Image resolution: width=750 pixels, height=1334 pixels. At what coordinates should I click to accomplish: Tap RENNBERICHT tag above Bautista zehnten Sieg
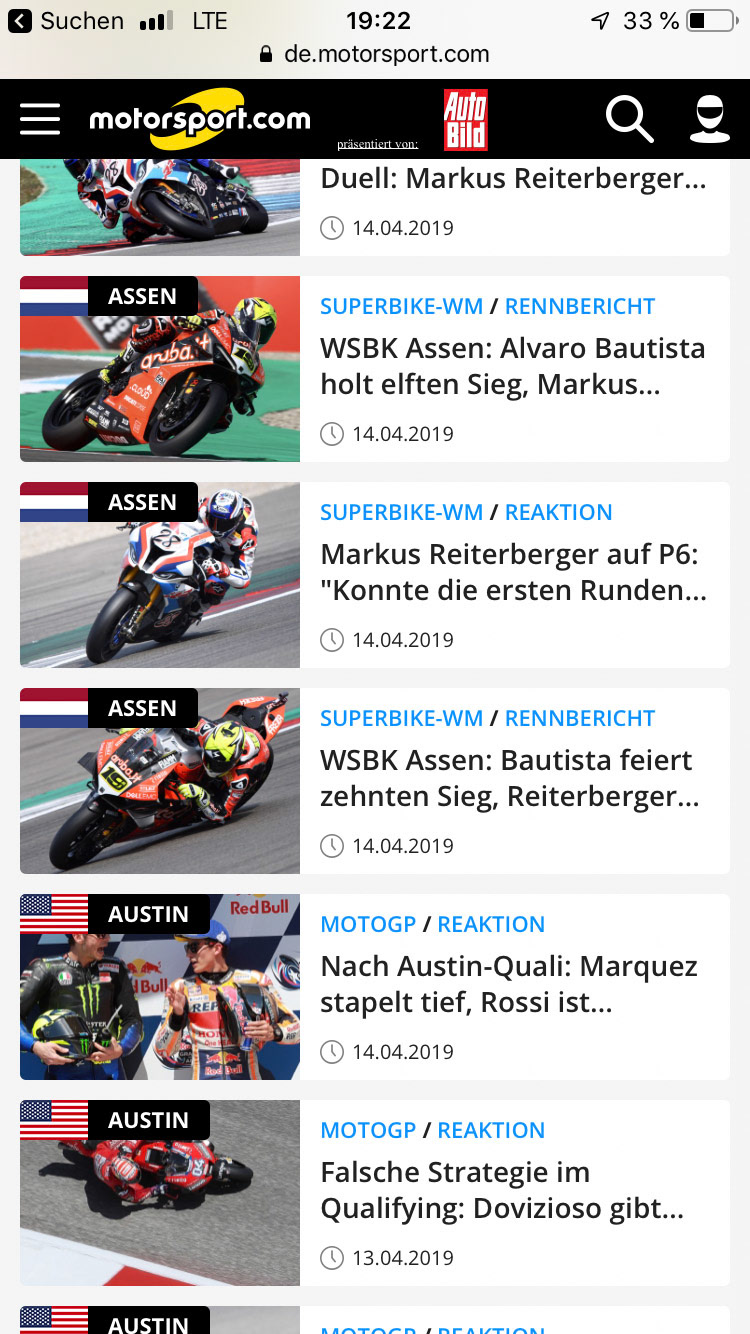[x=580, y=718]
